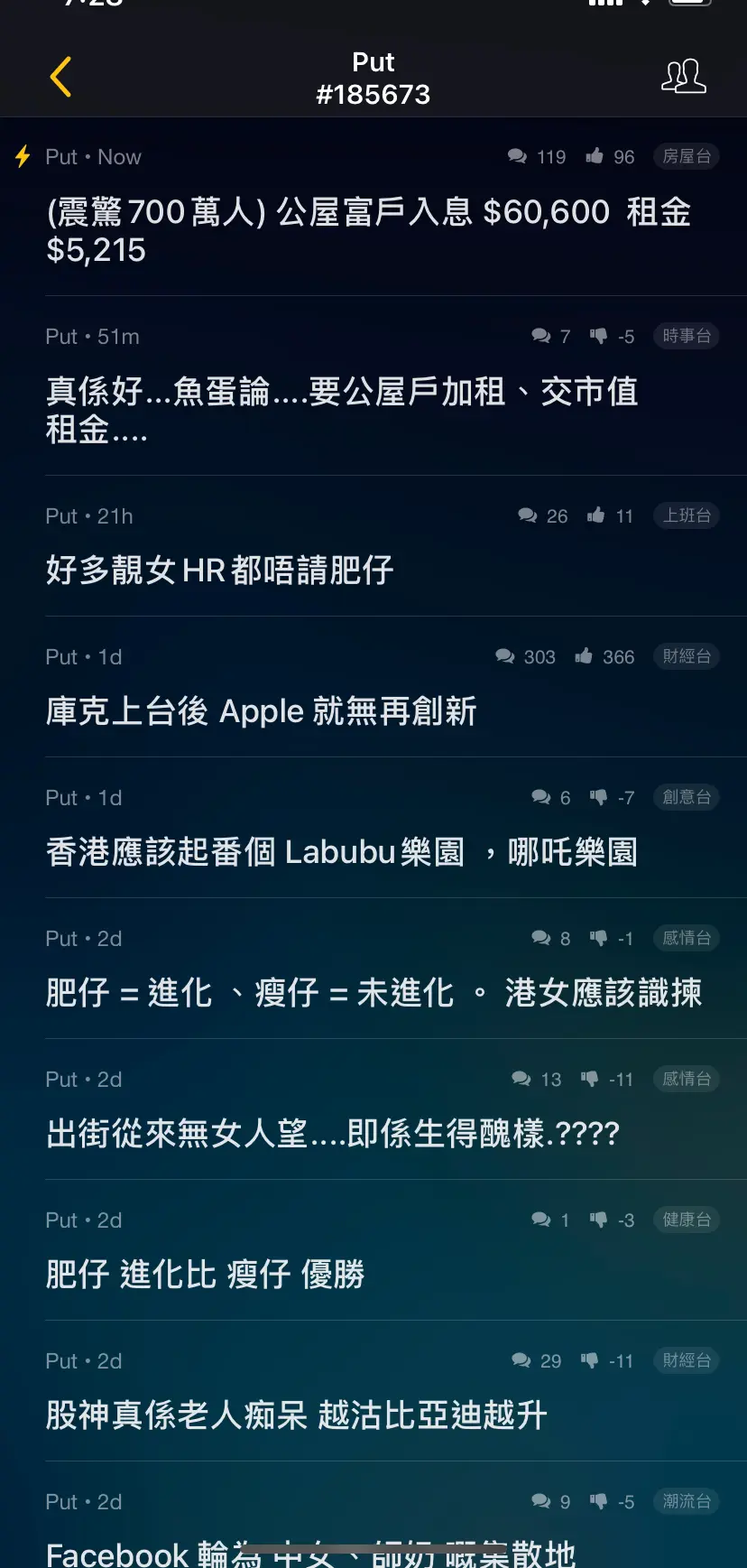Tap the 上班台 channel tag
This screenshot has height=1568, width=747.
tap(687, 515)
